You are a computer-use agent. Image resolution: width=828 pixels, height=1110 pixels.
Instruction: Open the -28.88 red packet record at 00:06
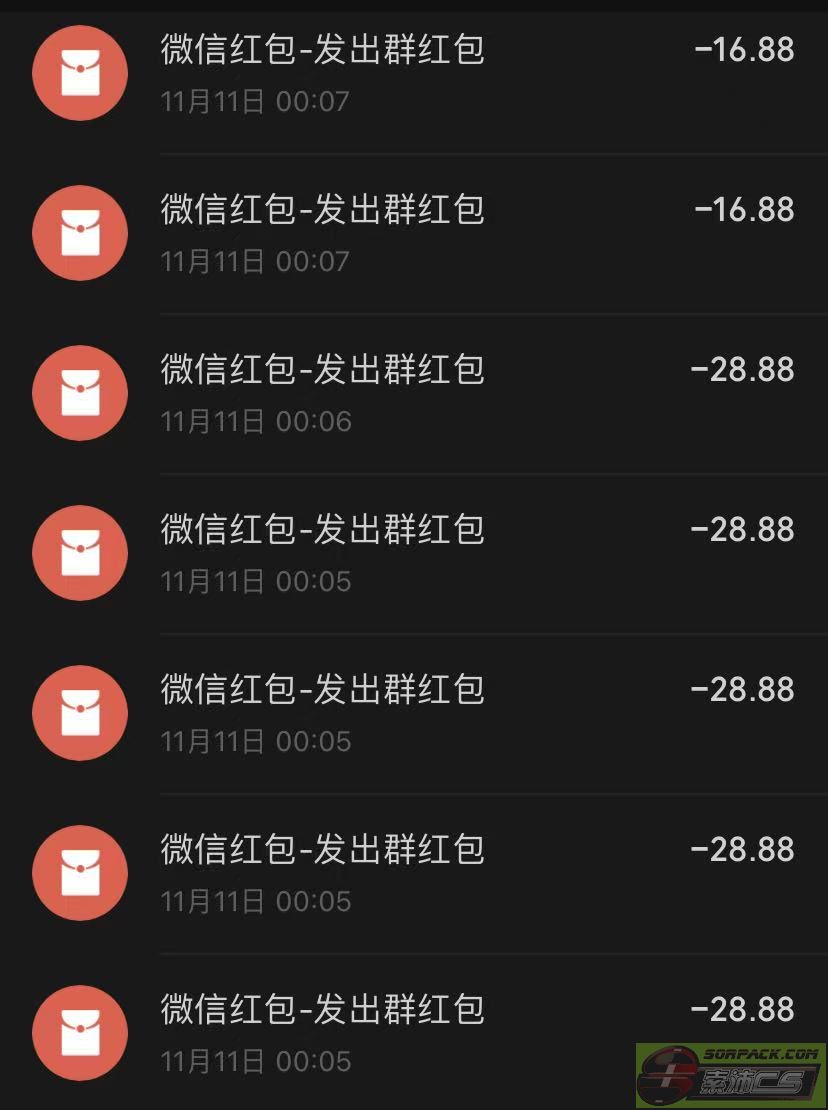coord(414,393)
